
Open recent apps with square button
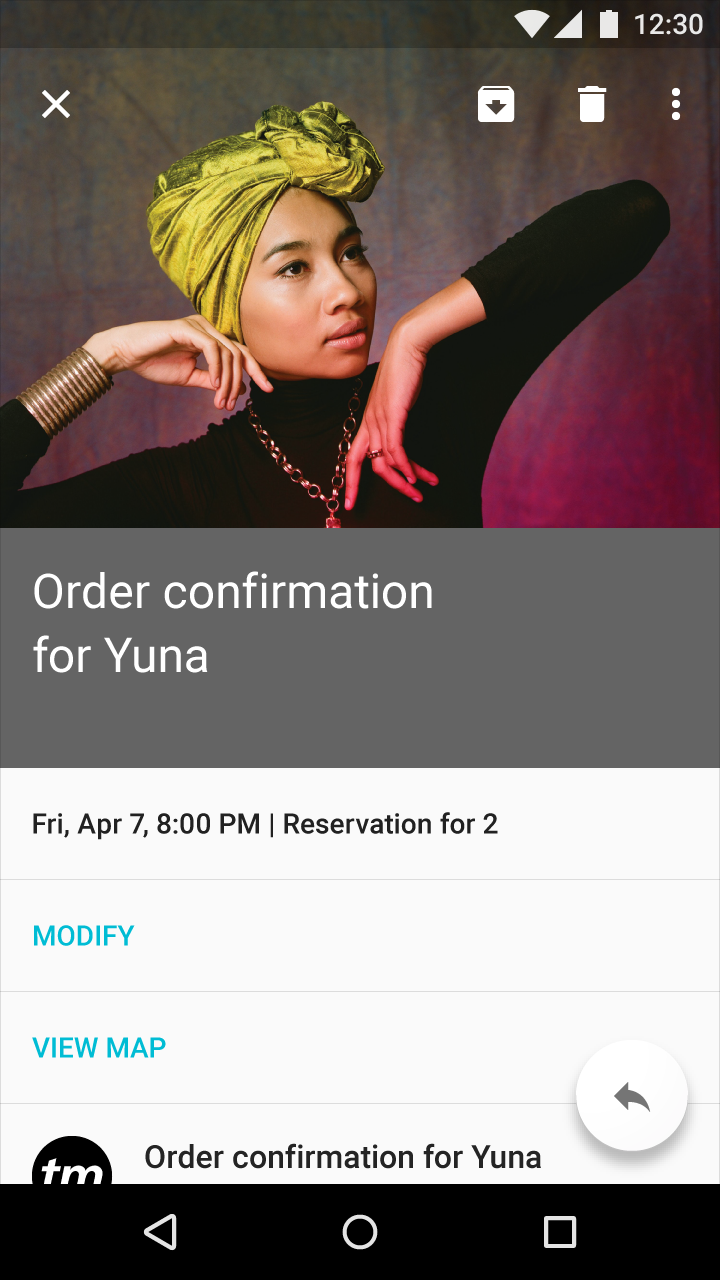pyautogui.click(x=560, y=1232)
